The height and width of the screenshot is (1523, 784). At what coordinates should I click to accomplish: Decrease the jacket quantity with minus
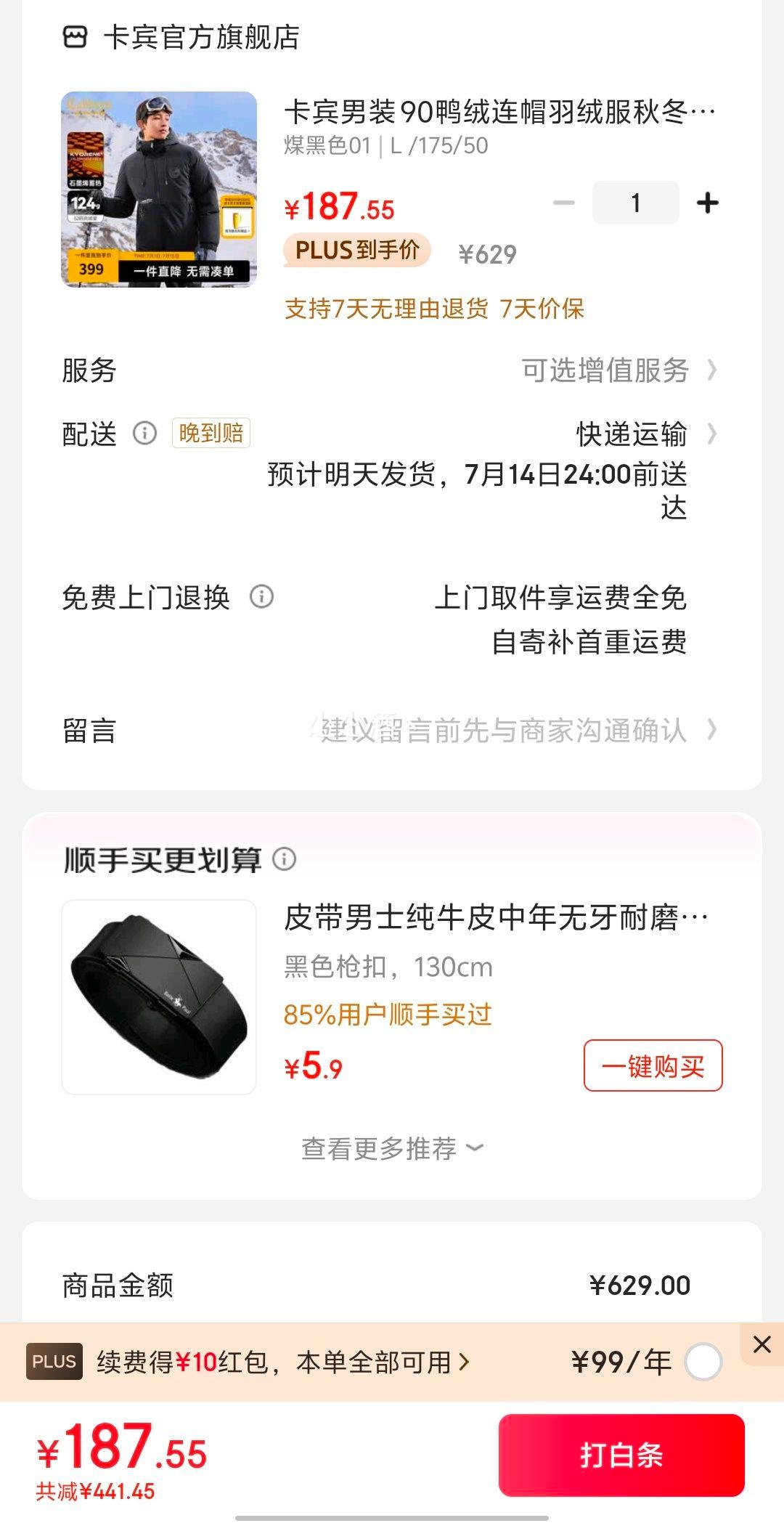click(x=564, y=203)
